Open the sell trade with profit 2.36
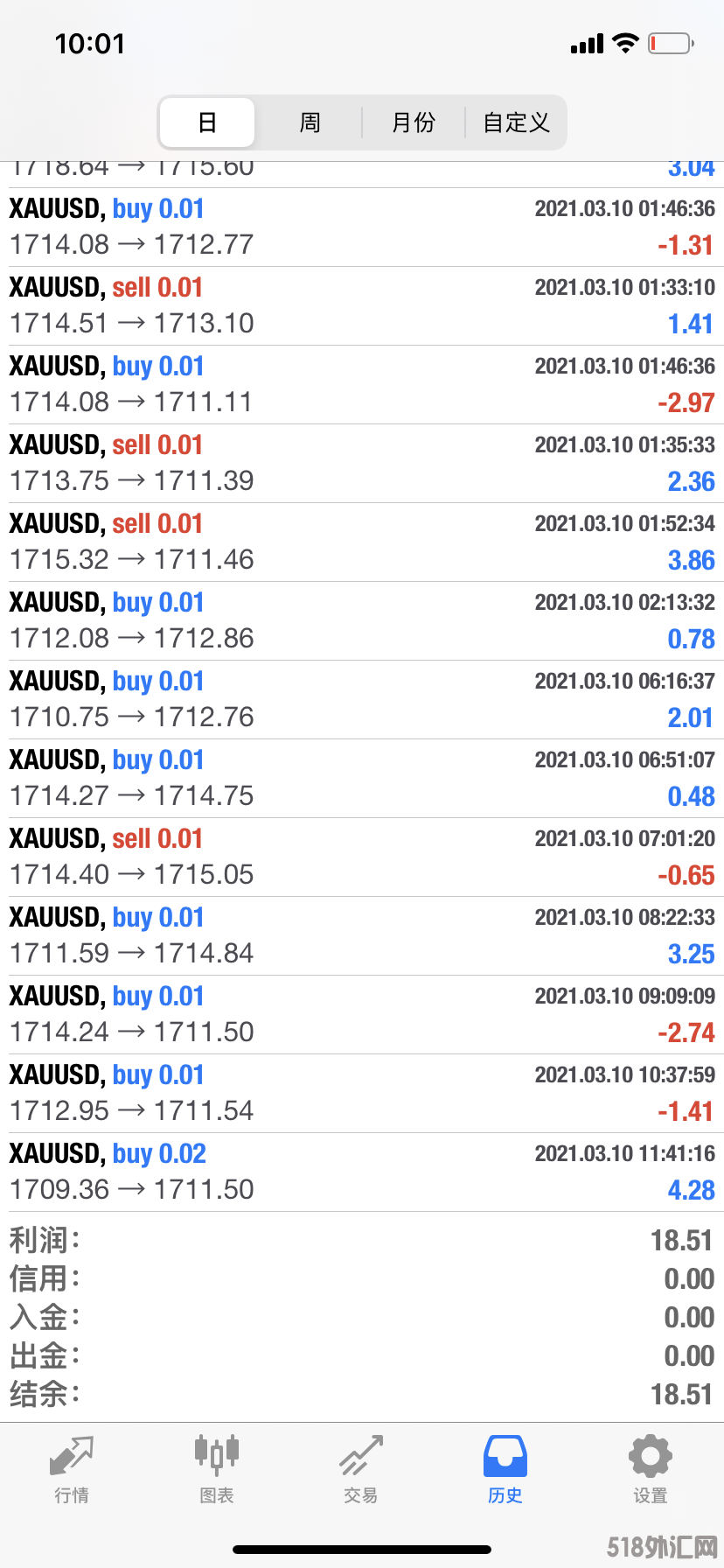This screenshot has height=1568, width=724. pyautogui.click(x=362, y=464)
